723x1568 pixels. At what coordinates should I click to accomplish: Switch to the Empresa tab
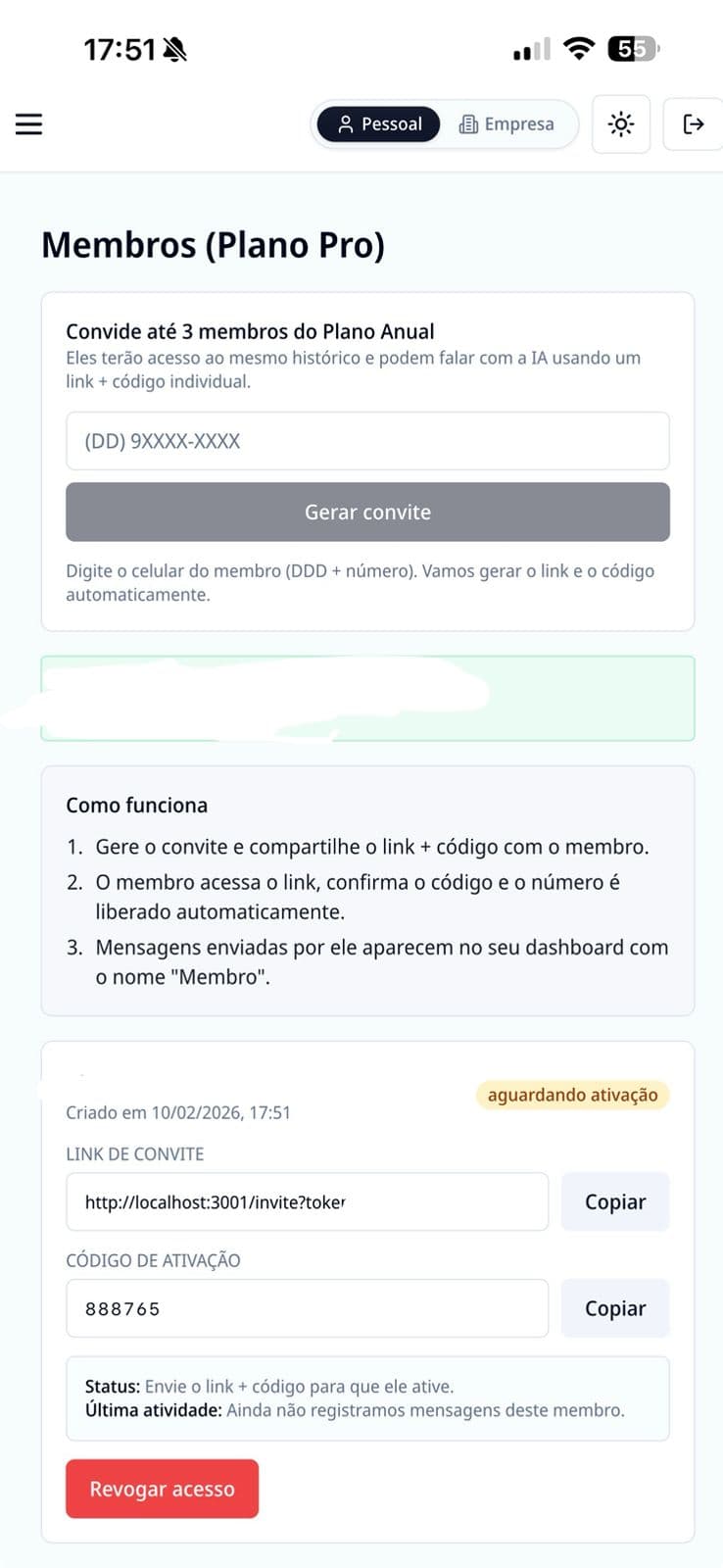point(506,123)
